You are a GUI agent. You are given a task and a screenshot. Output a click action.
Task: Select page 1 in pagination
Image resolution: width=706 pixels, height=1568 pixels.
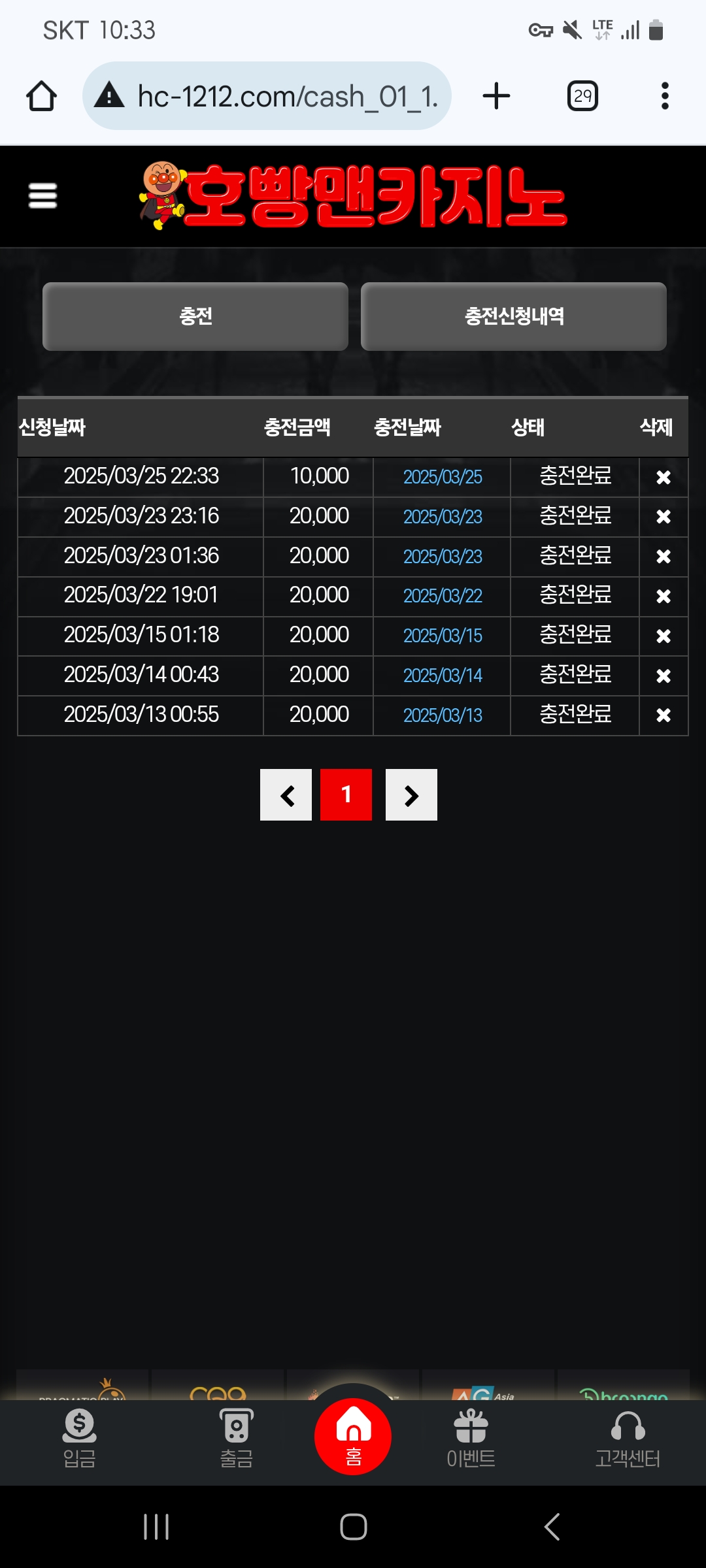[346, 795]
